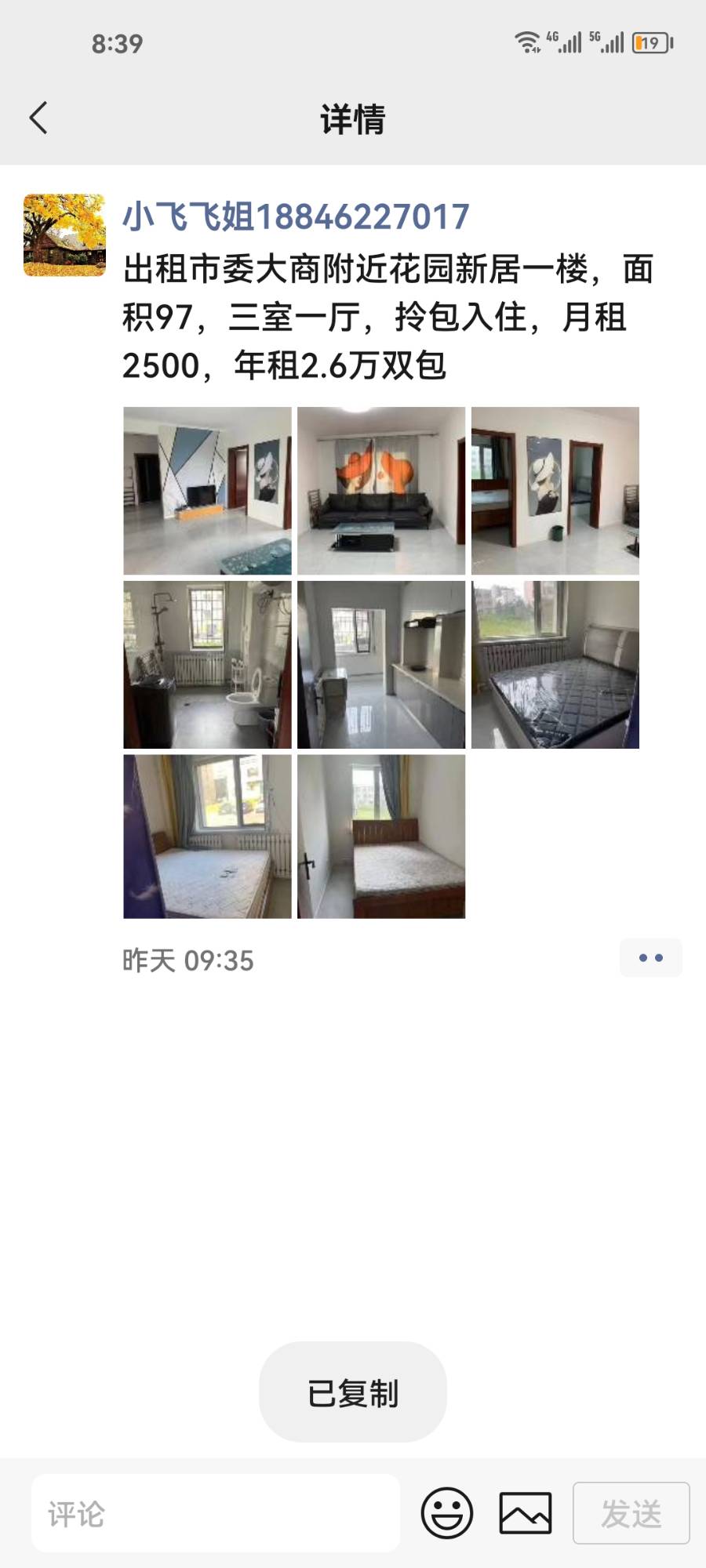This screenshot has height=1568, width=706.
Task: Open the emoji picker
Action: pyautogui.click(x=447, y=1513)
